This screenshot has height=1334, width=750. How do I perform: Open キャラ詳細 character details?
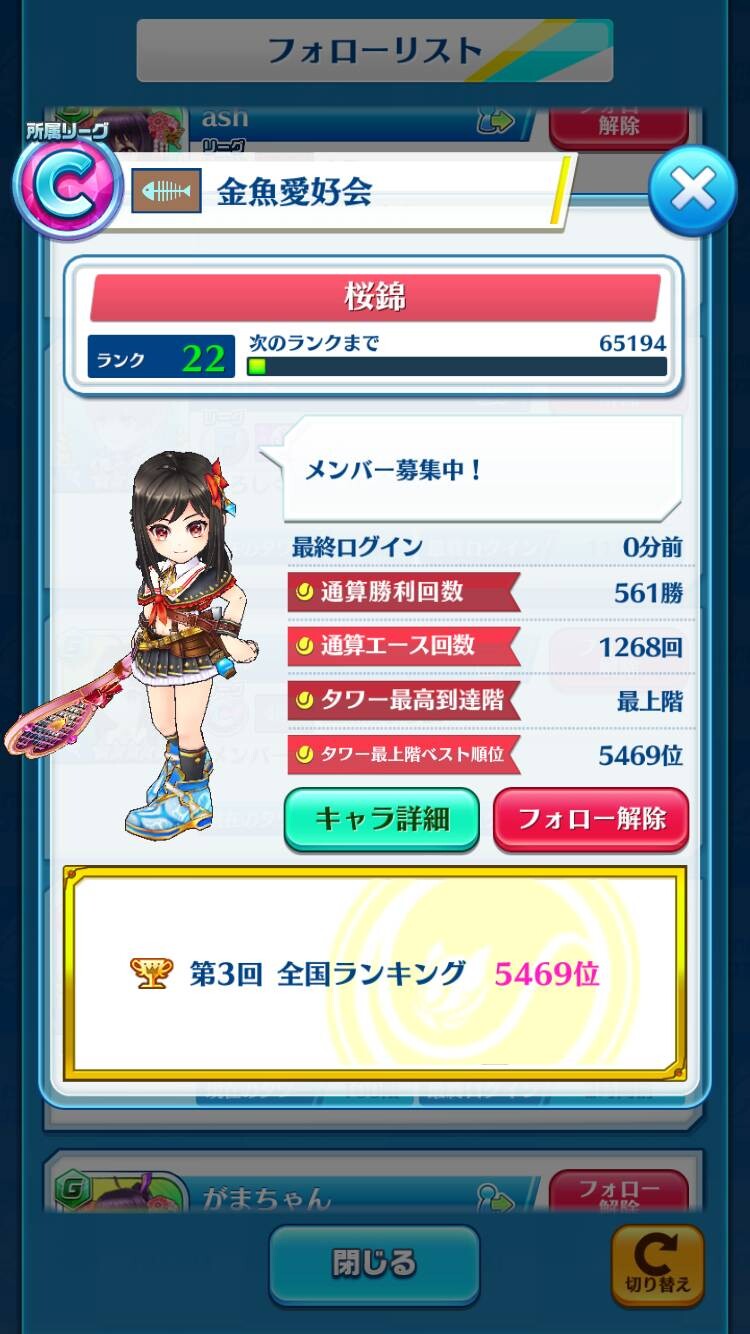pos(382,820)
